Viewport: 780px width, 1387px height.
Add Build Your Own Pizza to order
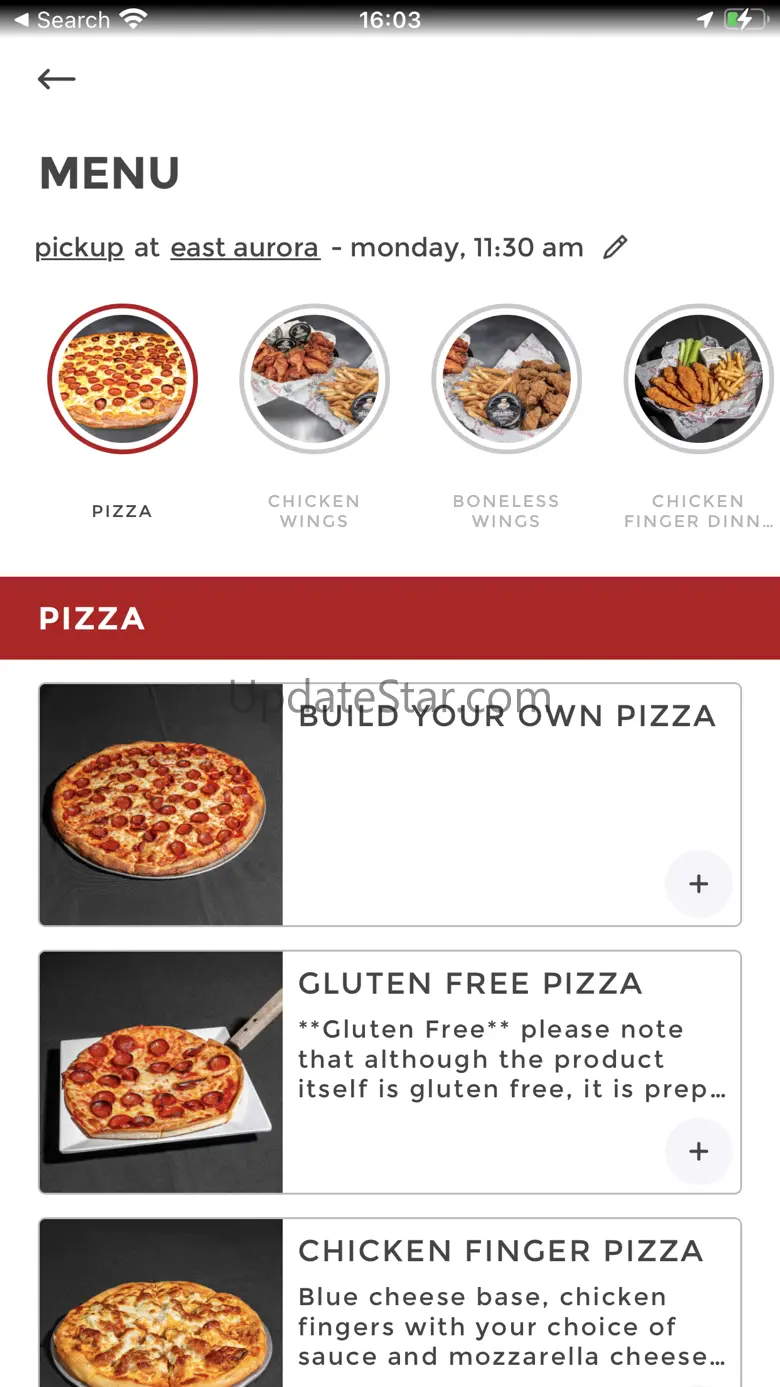click(x=698, y=884)
